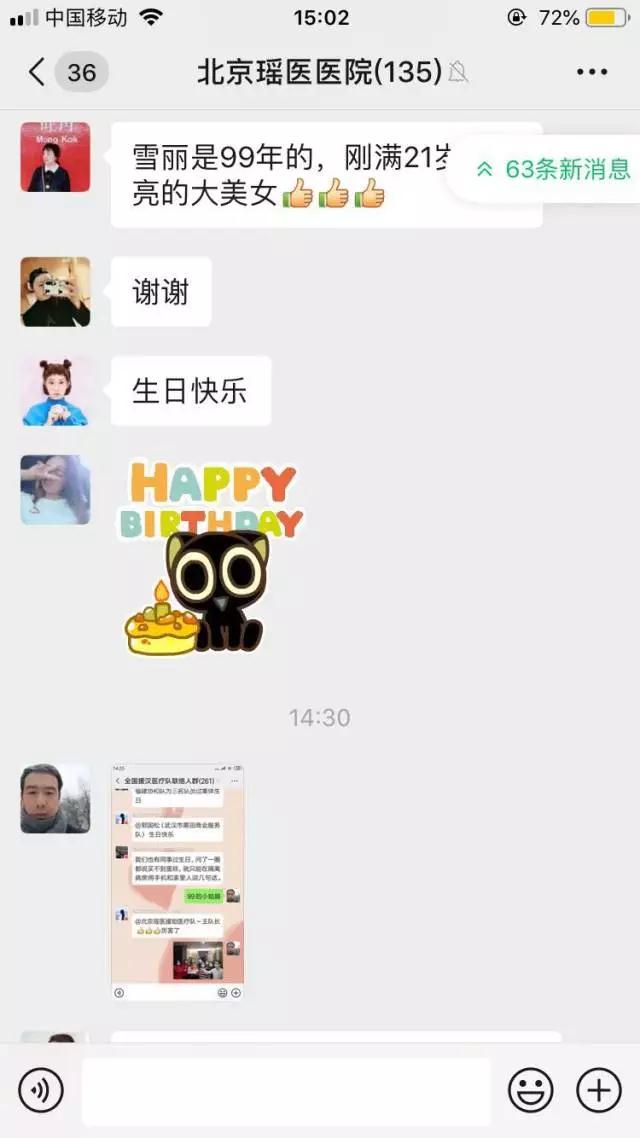Go back to the chat list
The width and height of the screenshot is (640, 1138).
(x=38, y=72)
